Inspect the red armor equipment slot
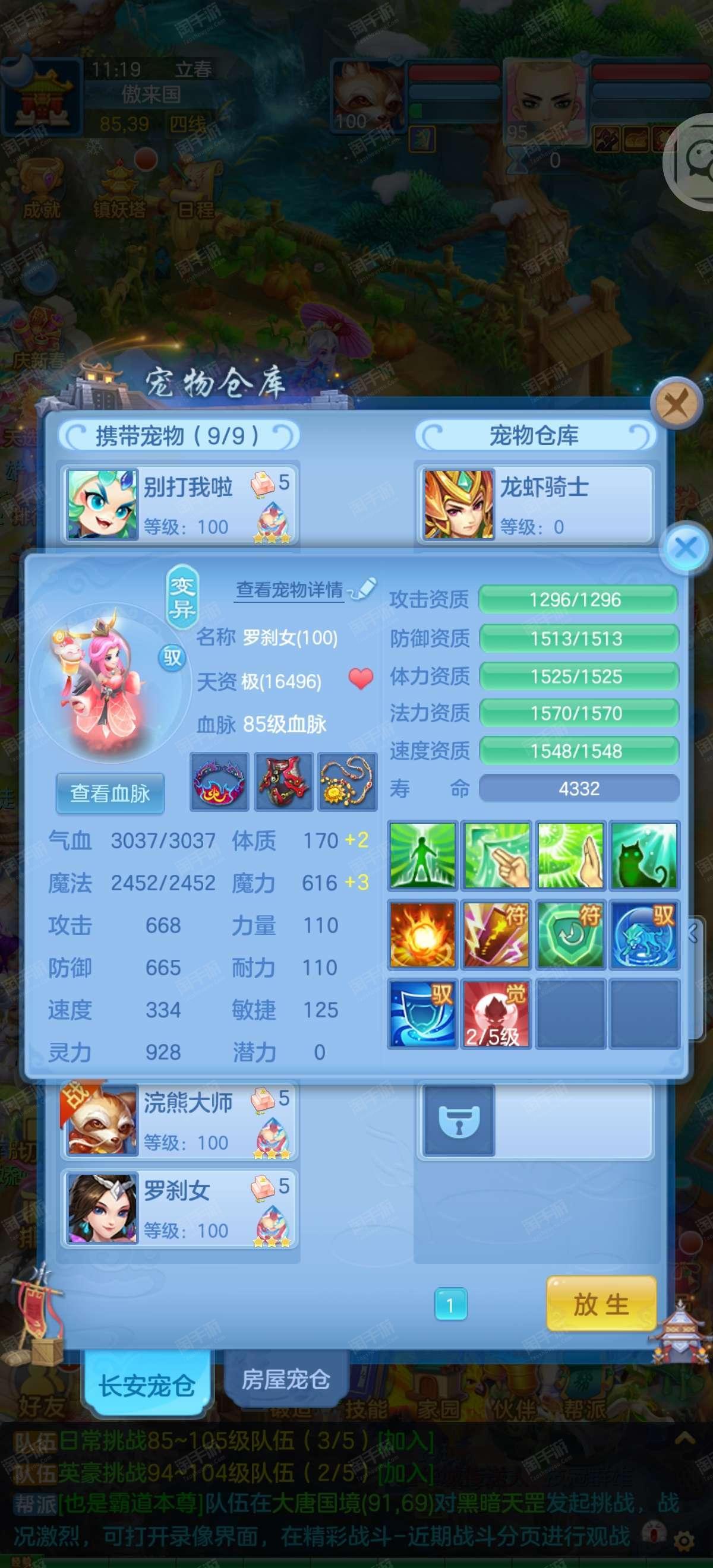The width and height of the screenshot is (713, 1568). pos(284,782)
